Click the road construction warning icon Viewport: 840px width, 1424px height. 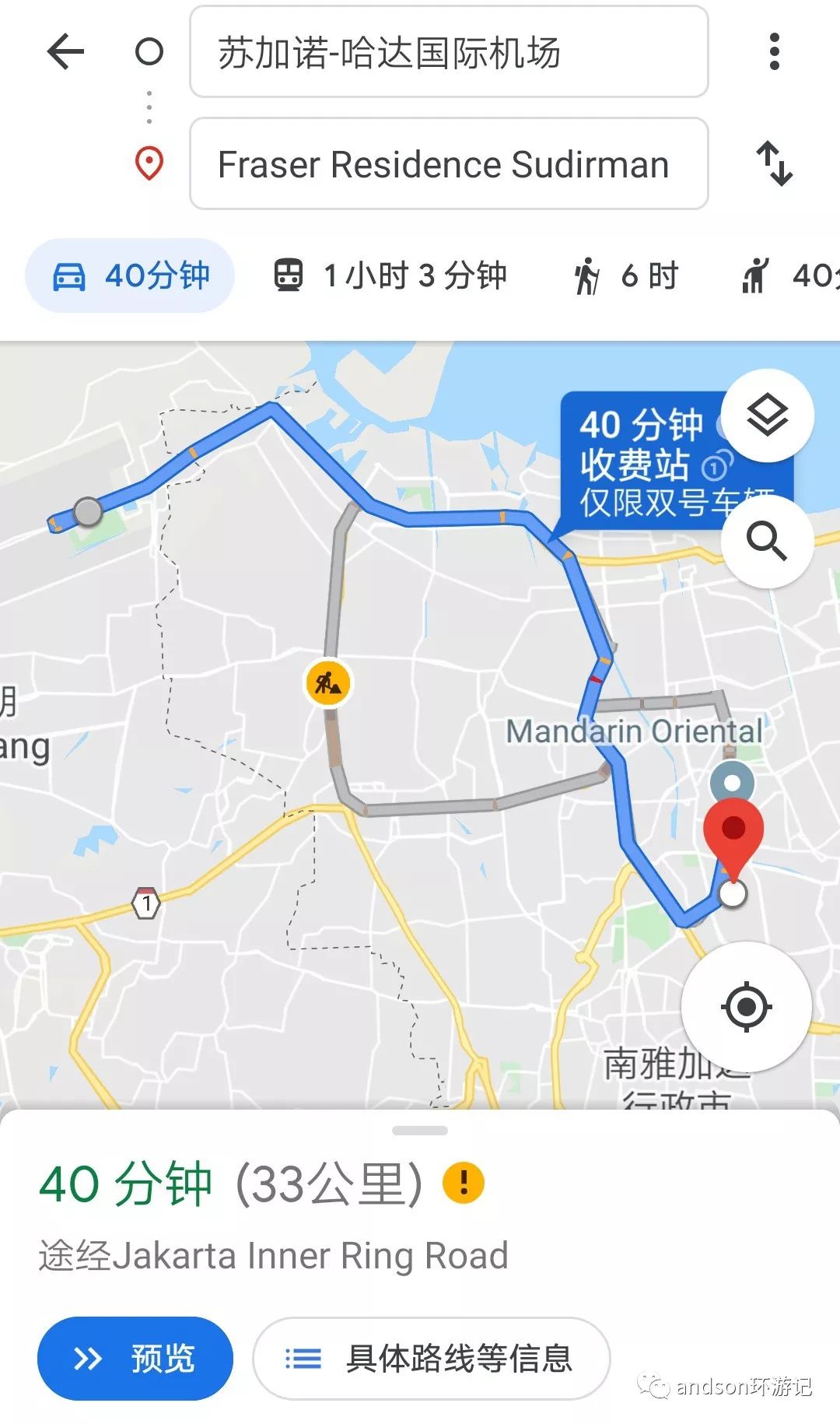pyautogui.click(x=328, y=682)
